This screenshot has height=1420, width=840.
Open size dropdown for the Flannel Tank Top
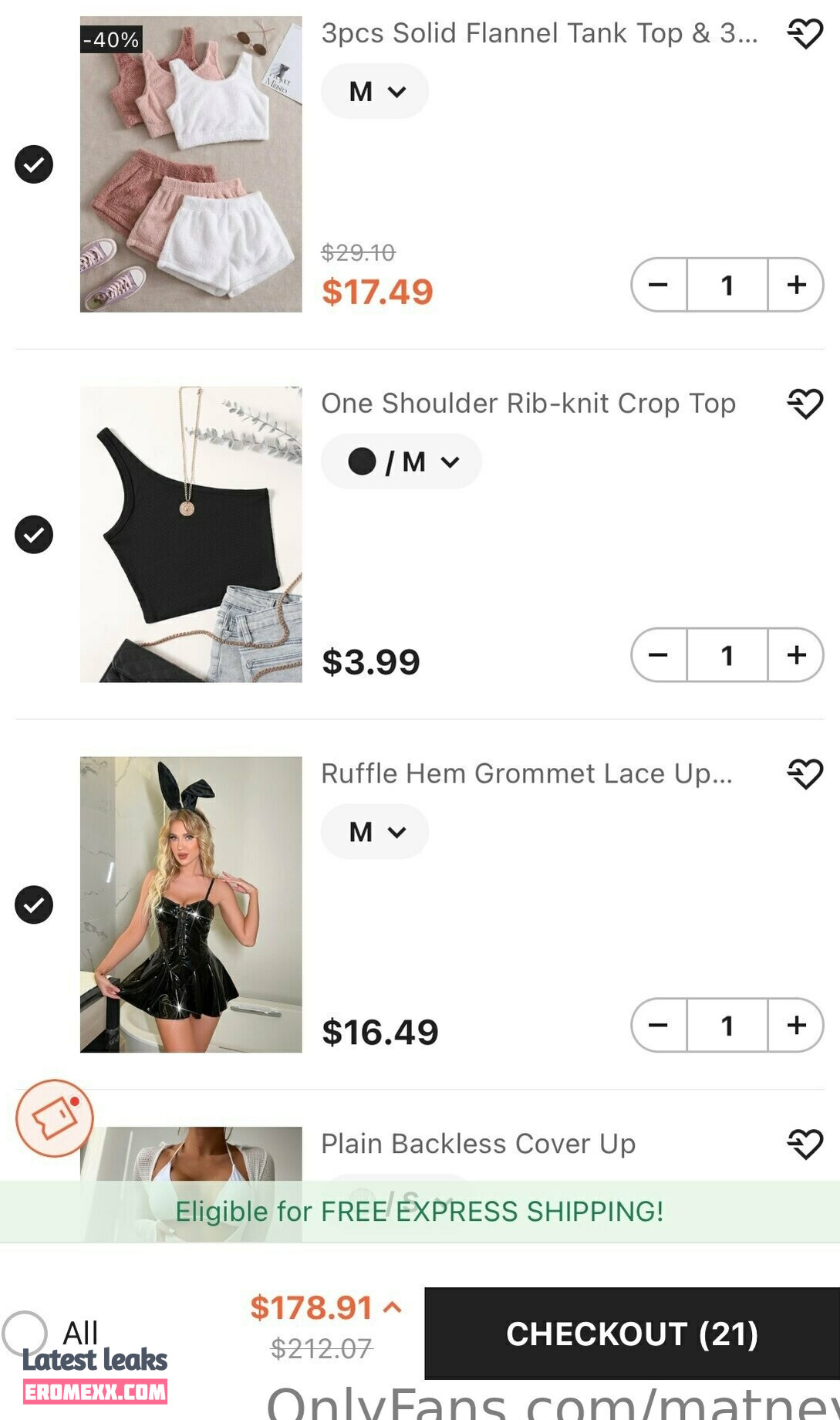[x=375, y=91]
